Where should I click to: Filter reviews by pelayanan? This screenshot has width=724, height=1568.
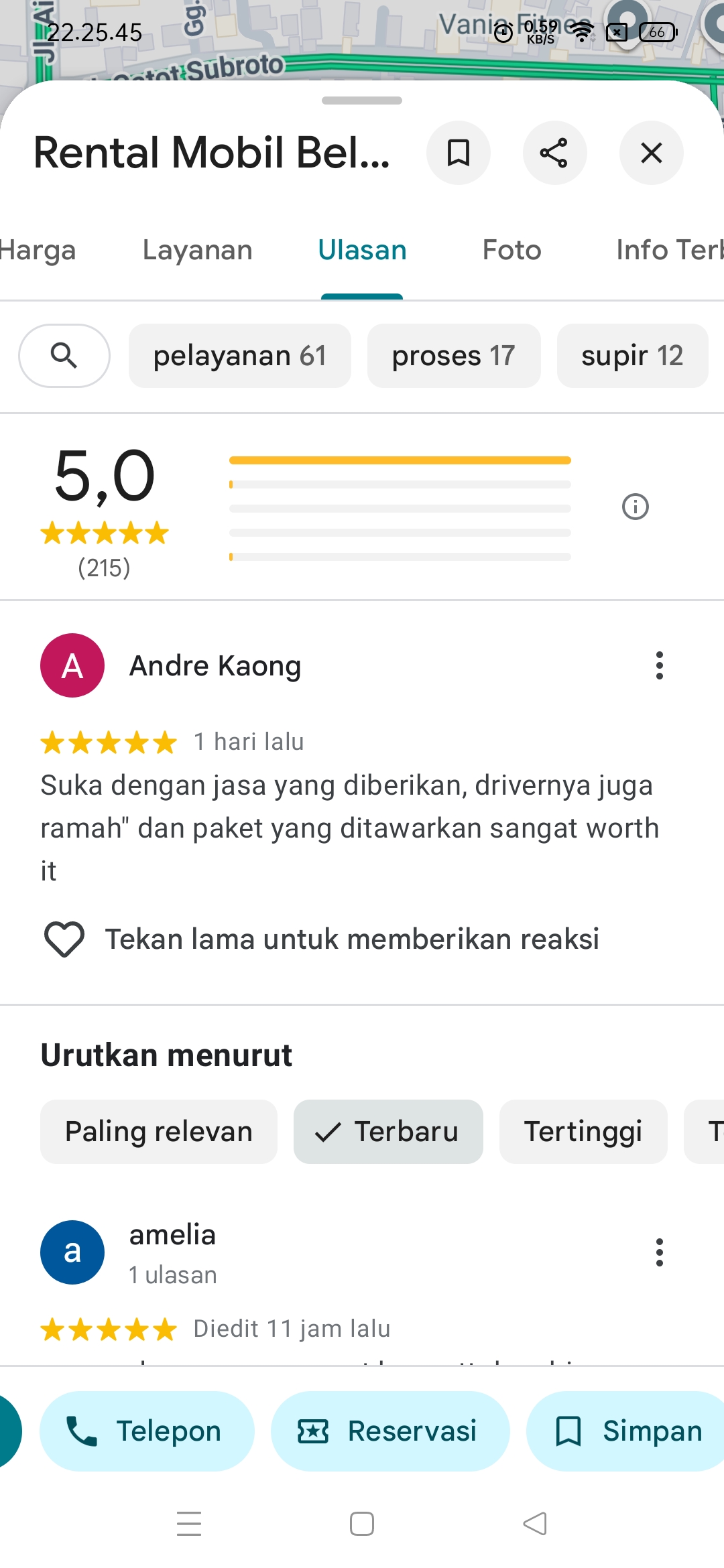click(x=239, y=356)
